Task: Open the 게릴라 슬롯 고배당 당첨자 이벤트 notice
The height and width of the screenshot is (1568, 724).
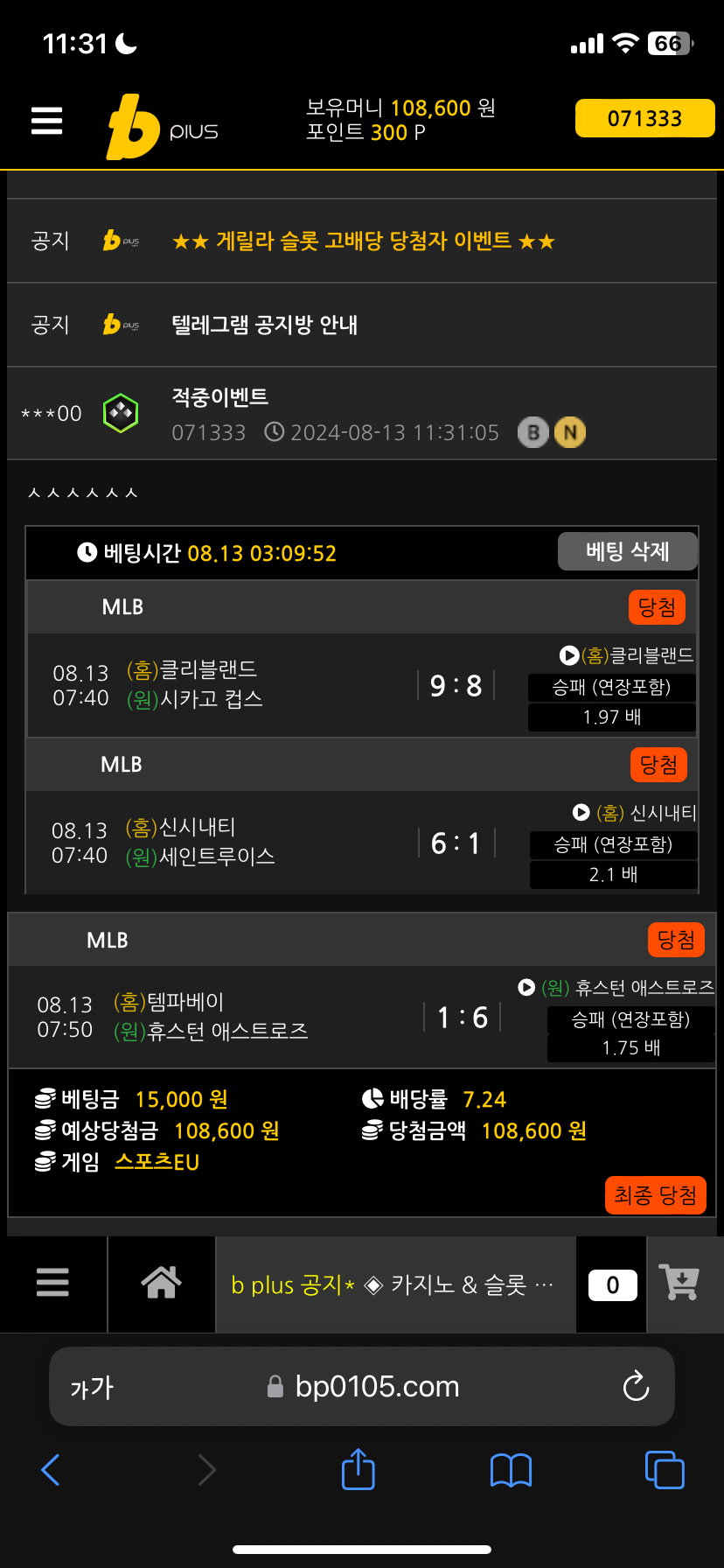Action: click(x=363, y=241)
